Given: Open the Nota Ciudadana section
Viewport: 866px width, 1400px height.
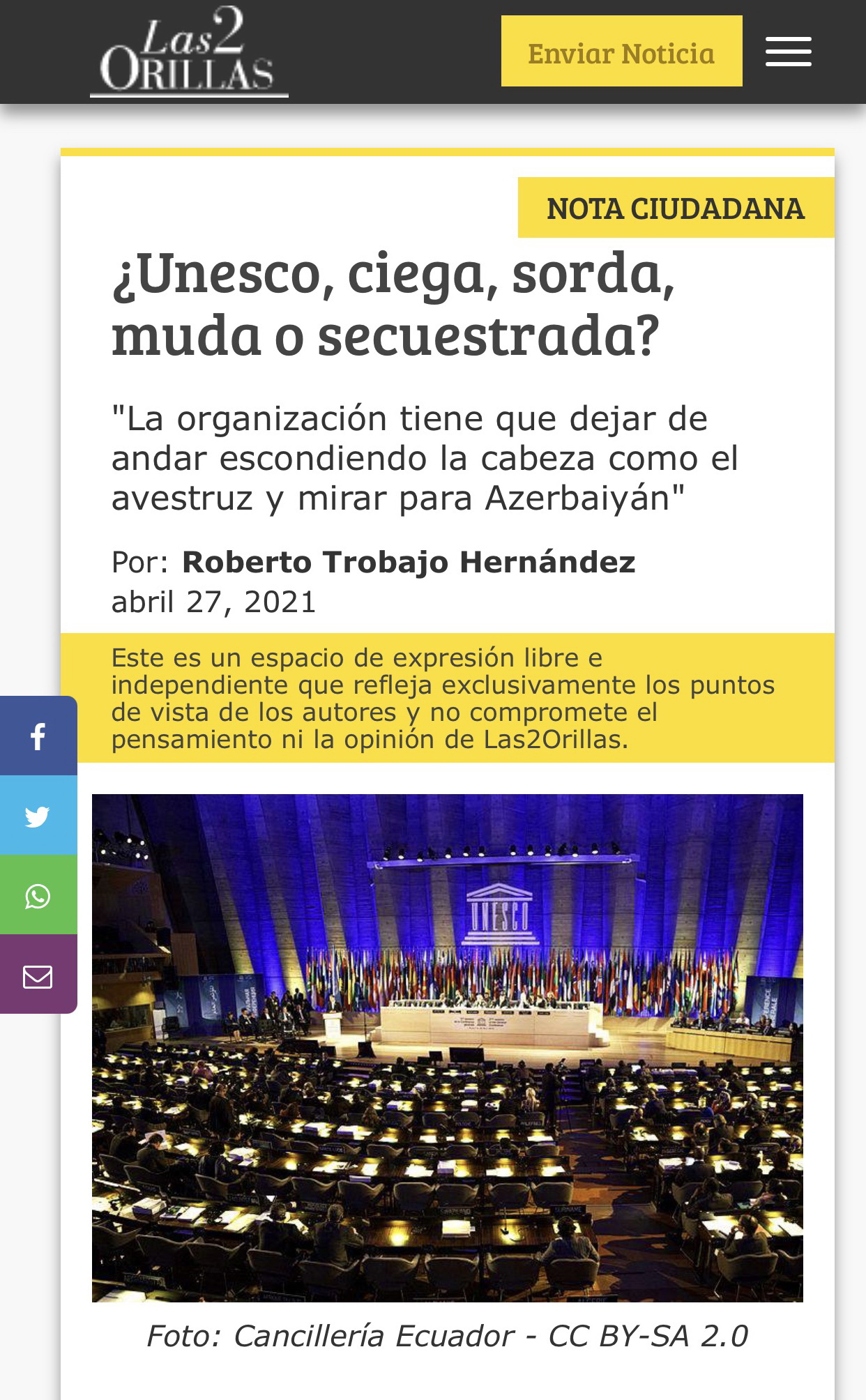Looking at the screenshot, I should pos(676,208).
